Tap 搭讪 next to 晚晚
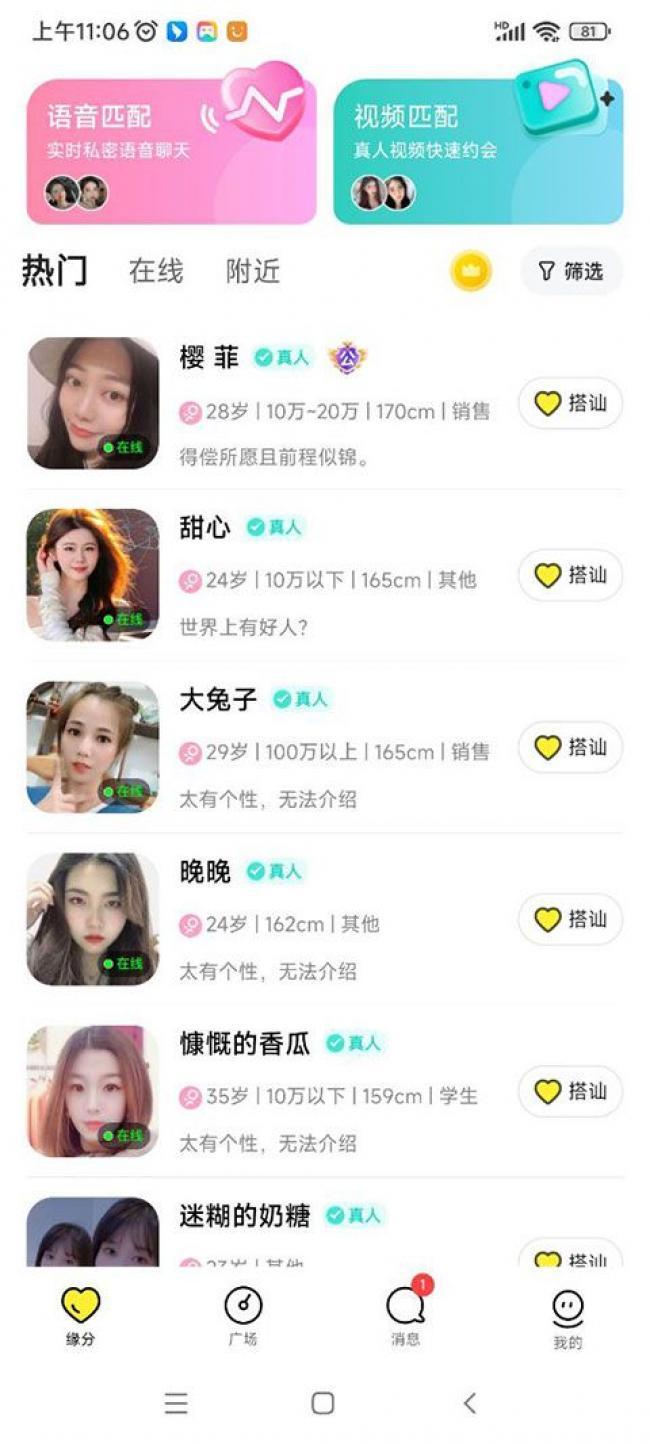Screen dimensions: 650x1444 click(x=570, y=919)
